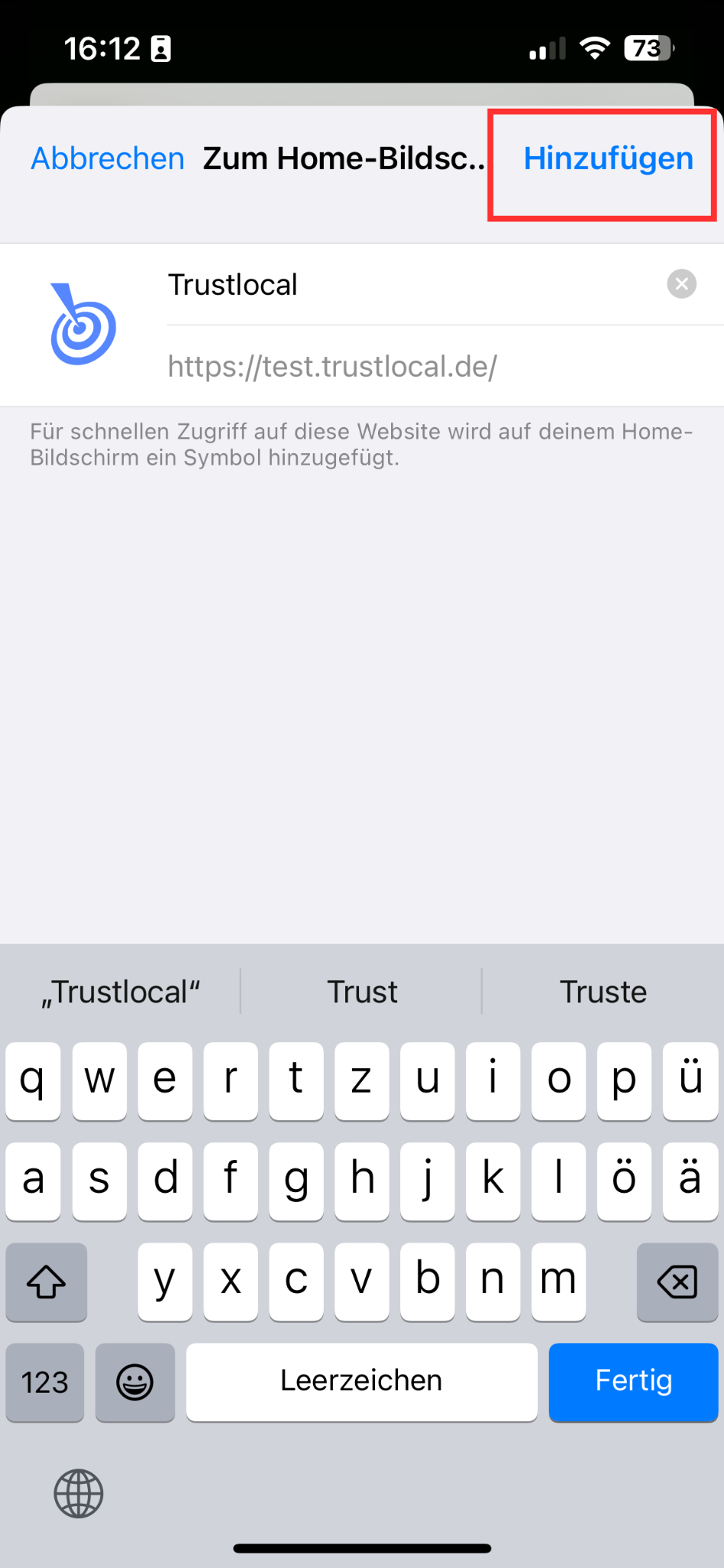Cancel with Abbrechen

tap(107, 158)
